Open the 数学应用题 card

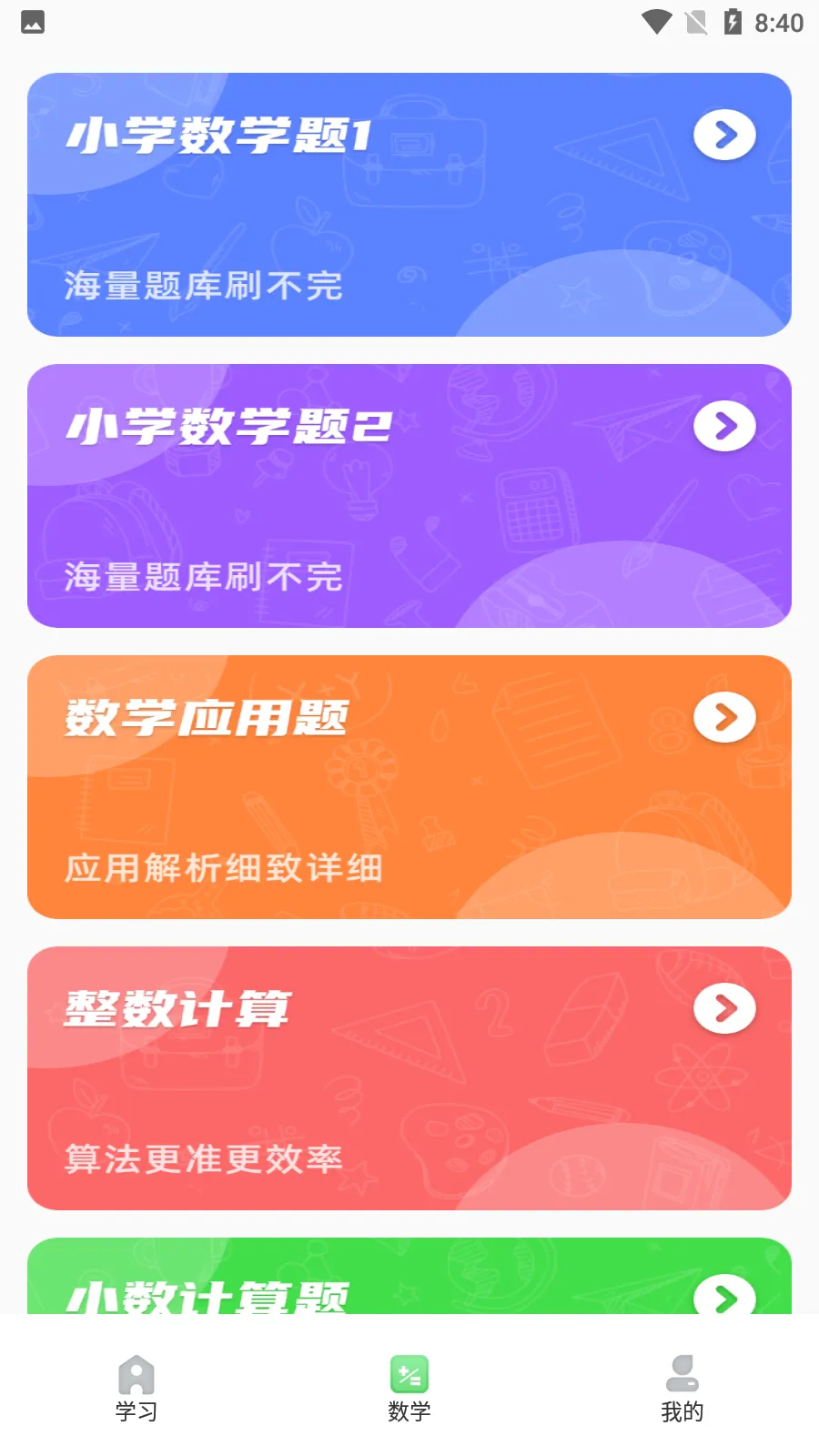[x=409, y=787]
